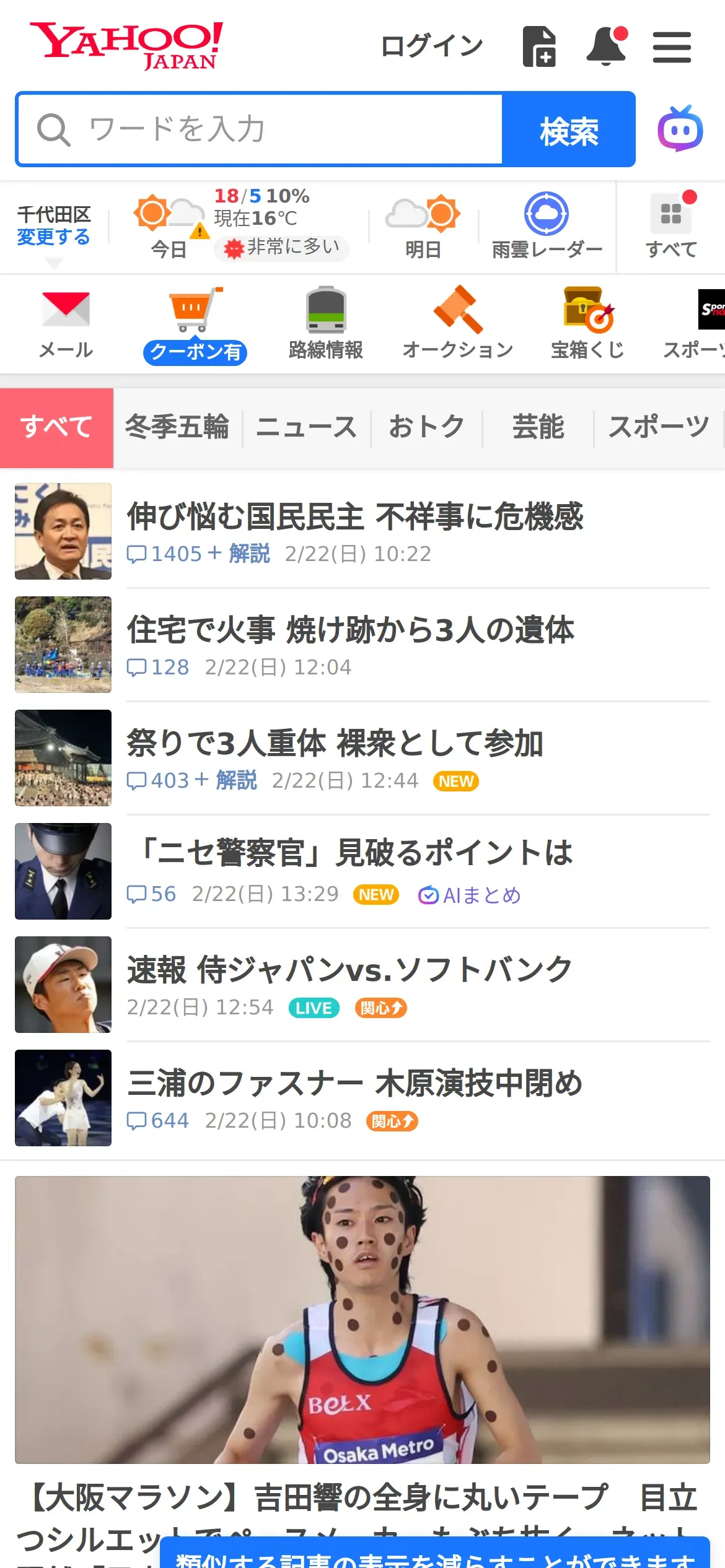Switch to the 冬季五輪 tab
The width and height of the screenshot is (725, 1568).
point(177,427)
